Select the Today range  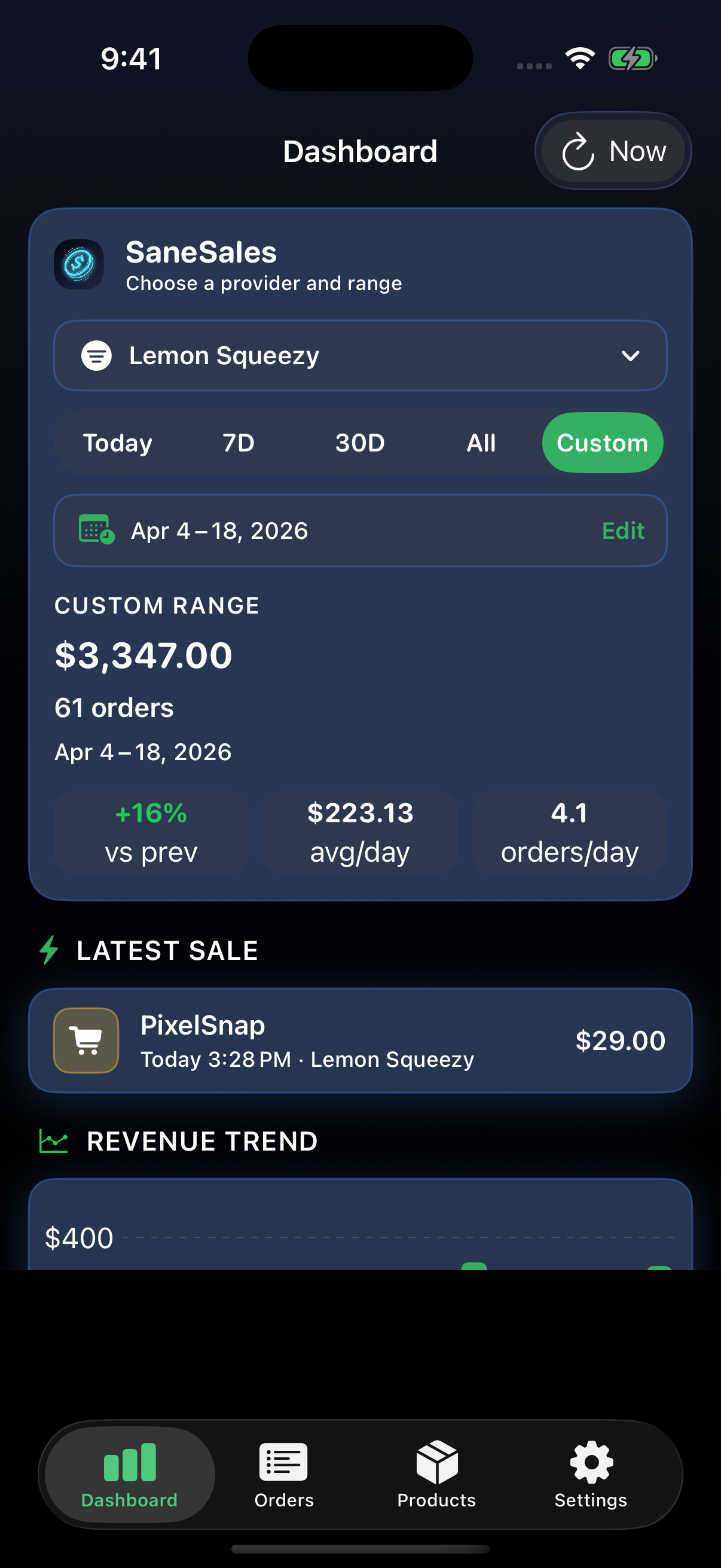[117, 443]
